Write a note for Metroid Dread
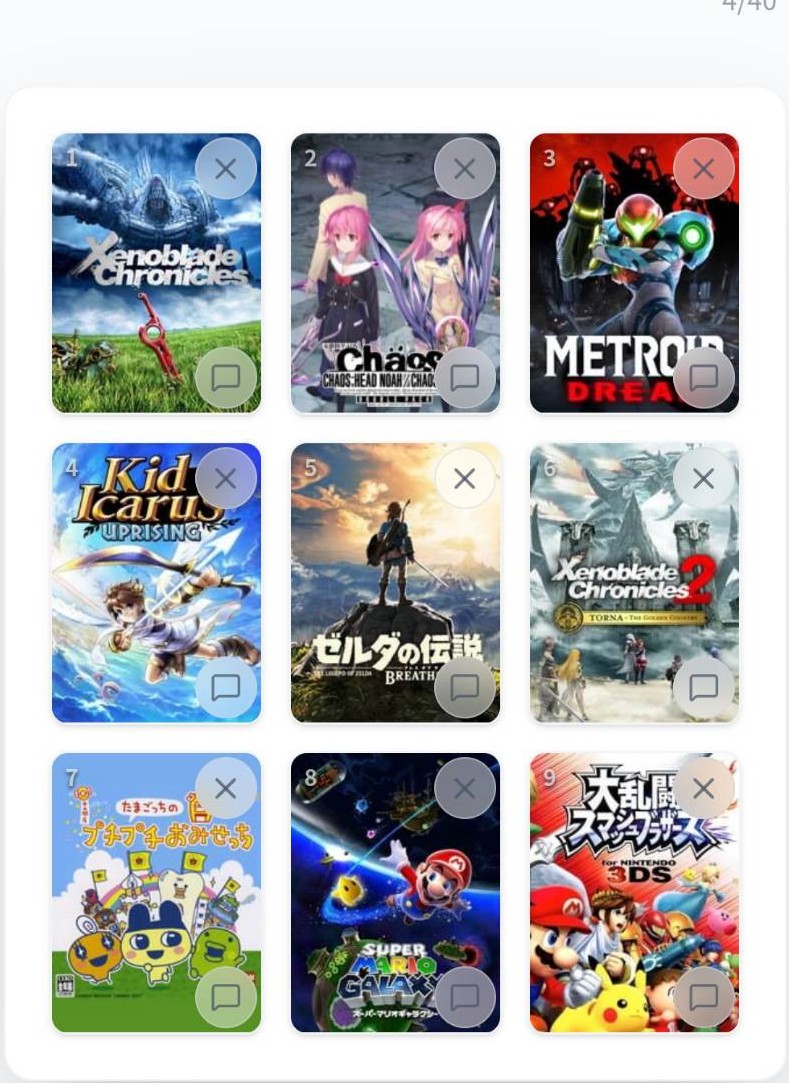Image resolution: width=789 pixels, height=1083 pixels. 704,377
